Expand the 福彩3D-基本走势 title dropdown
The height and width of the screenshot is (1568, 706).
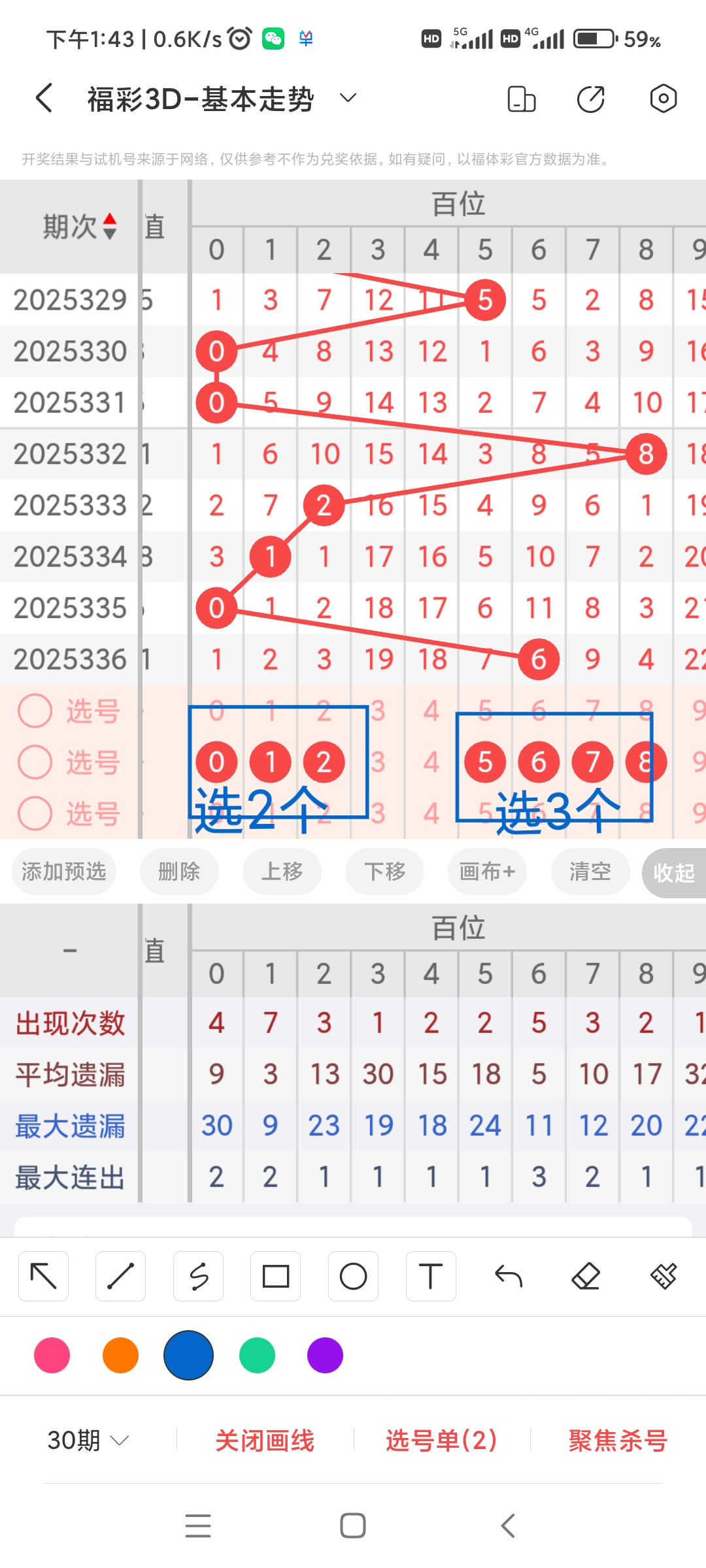(x=347, y=98)
